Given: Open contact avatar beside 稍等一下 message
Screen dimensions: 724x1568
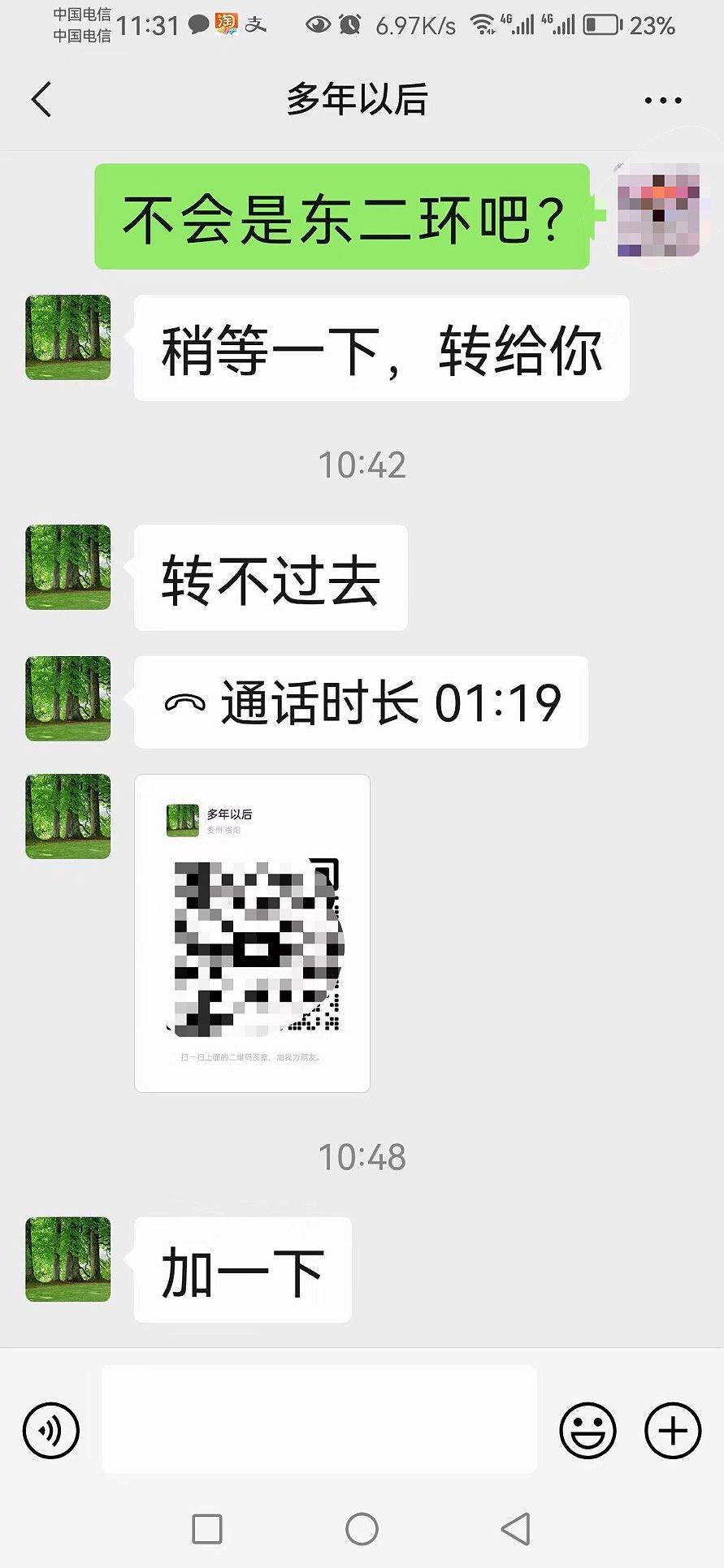Looking at the screenshot, I should point(68,337).
